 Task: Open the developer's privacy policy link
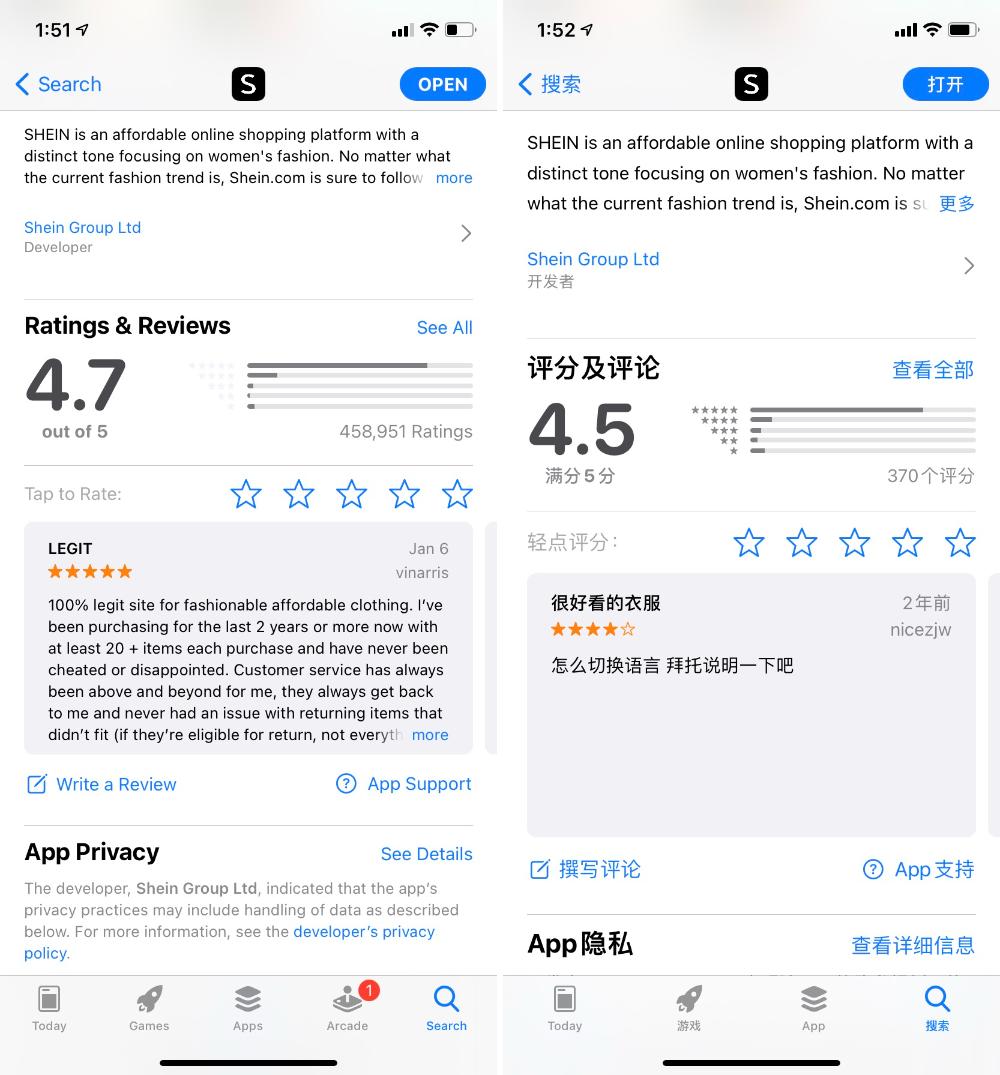tap(364, 931)
